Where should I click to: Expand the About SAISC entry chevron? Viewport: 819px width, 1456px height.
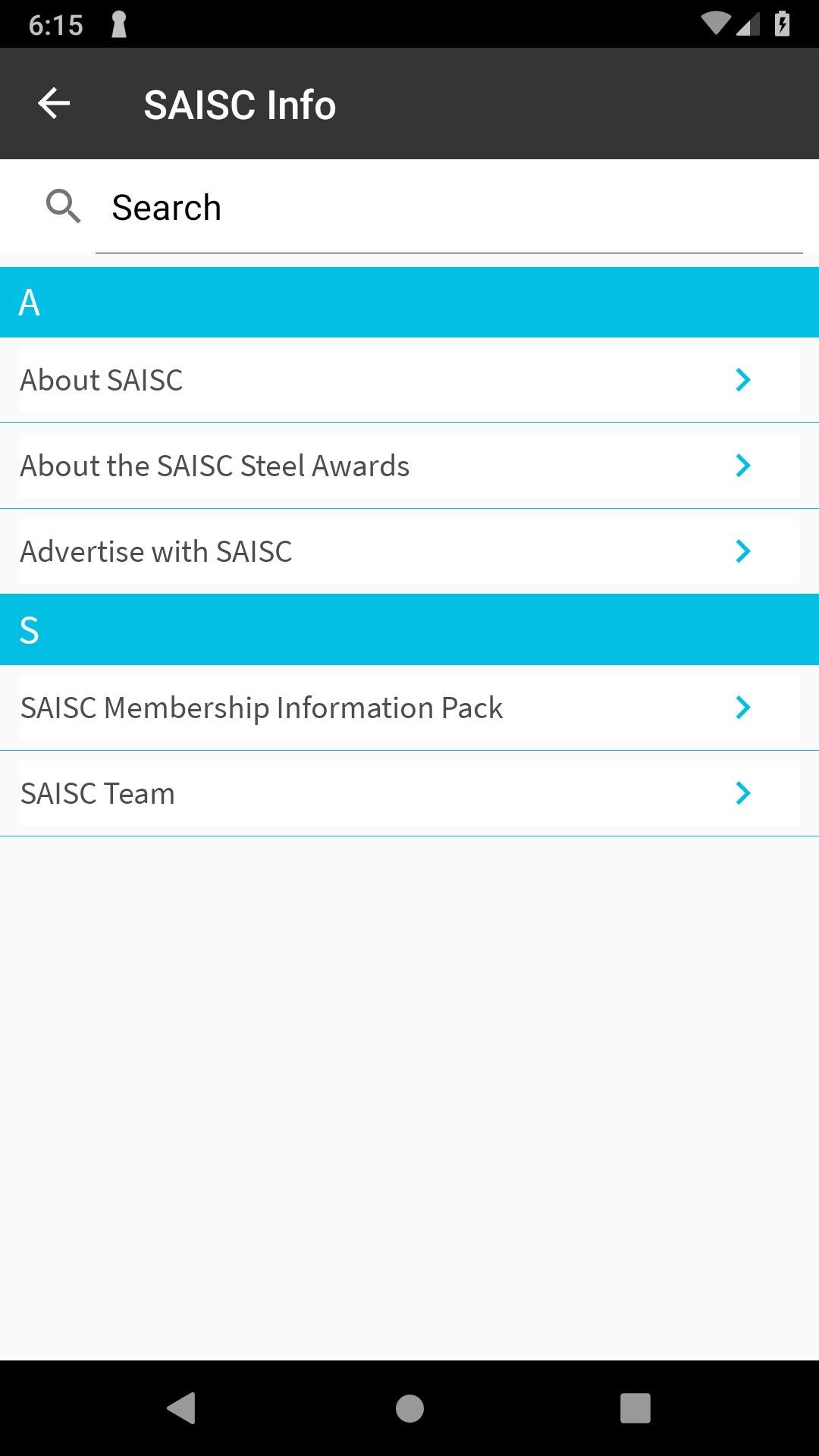(742, 381)
